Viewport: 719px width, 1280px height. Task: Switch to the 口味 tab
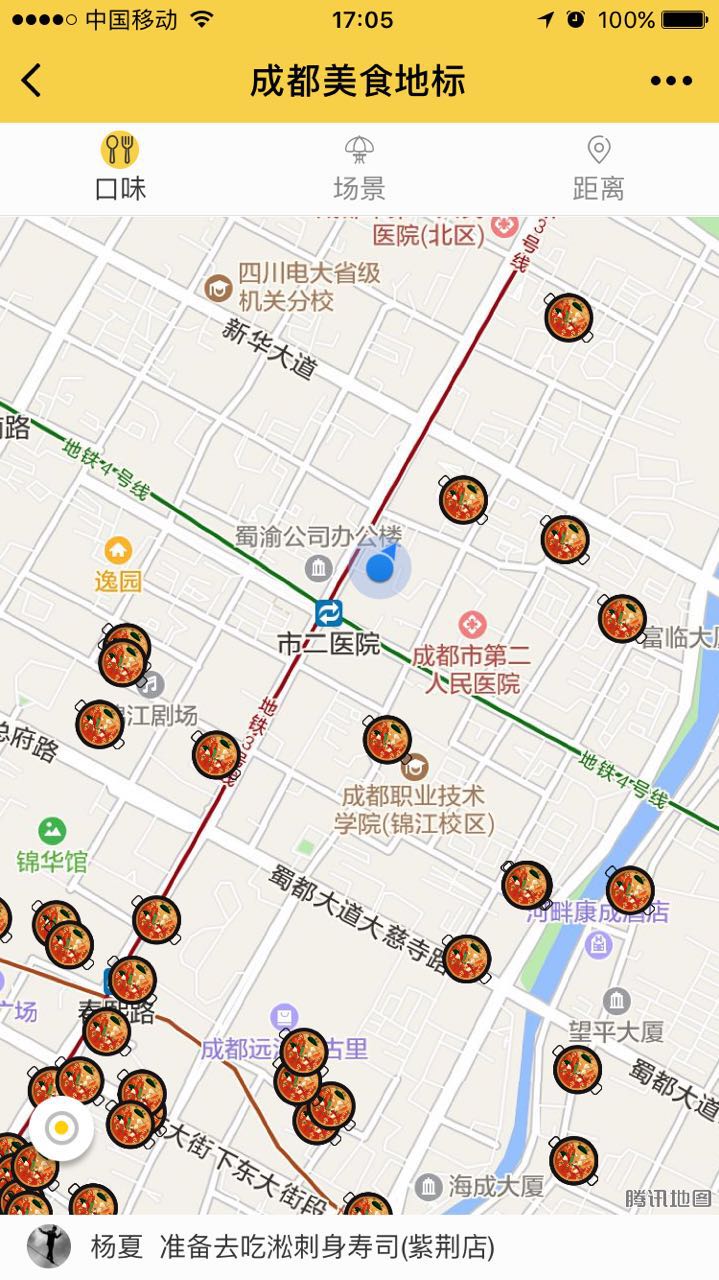(x=120, y=168)
